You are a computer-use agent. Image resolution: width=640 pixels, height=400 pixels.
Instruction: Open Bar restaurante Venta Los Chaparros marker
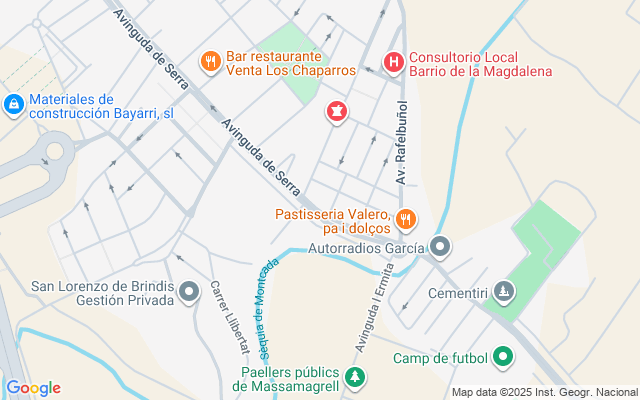point(210,62)
